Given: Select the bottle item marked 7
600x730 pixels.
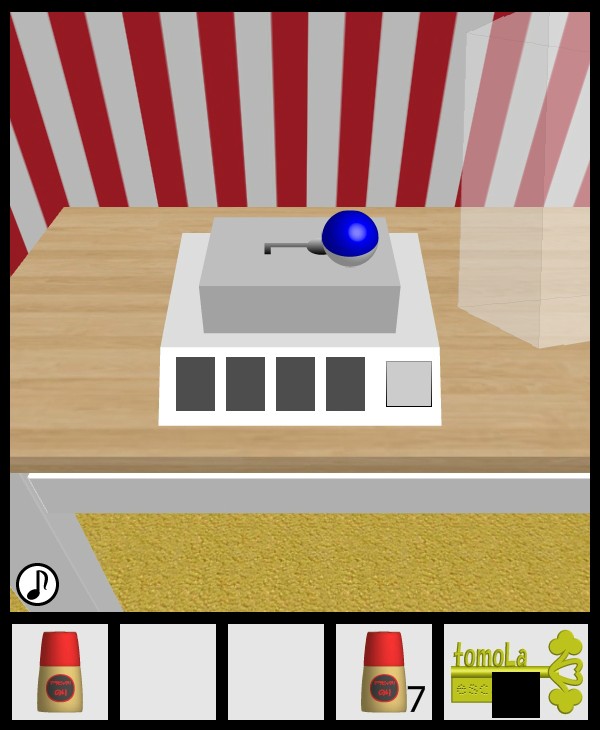Looking at the screenshot, I should point(384,672).
